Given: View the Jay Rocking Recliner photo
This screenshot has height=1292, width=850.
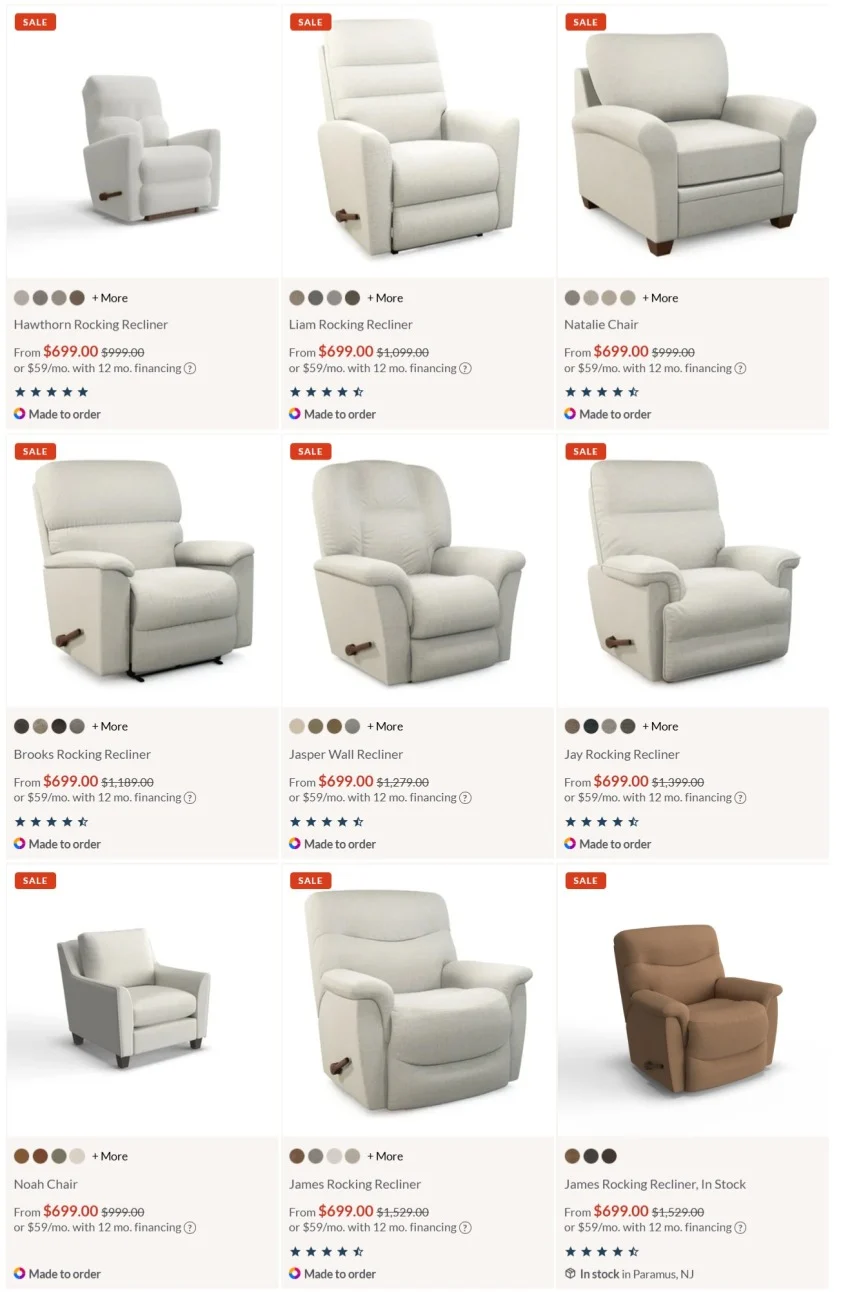Looking at the screenshot, I should 693,570.
